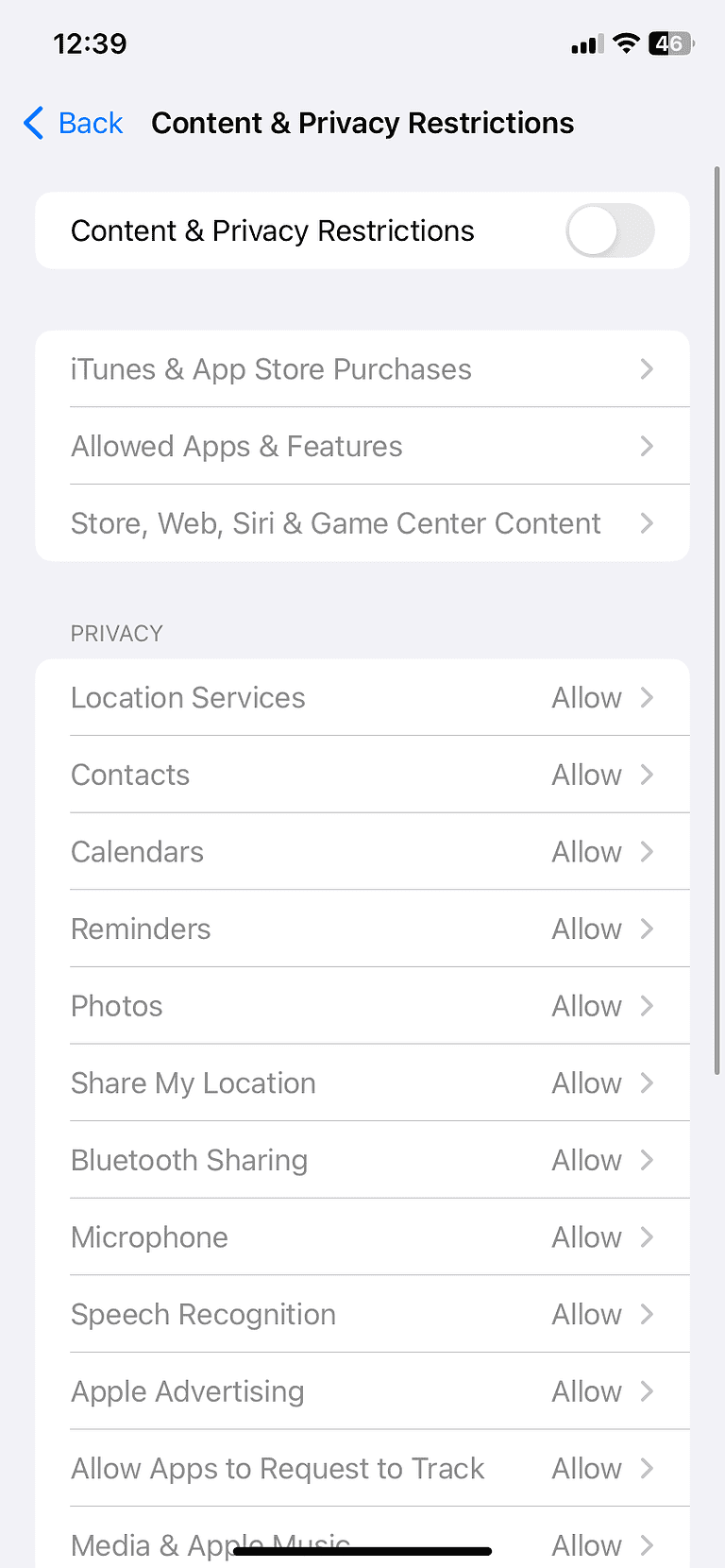
Task: Open Store, Web, Siri & Game Center Content
Action: [362, 523]
